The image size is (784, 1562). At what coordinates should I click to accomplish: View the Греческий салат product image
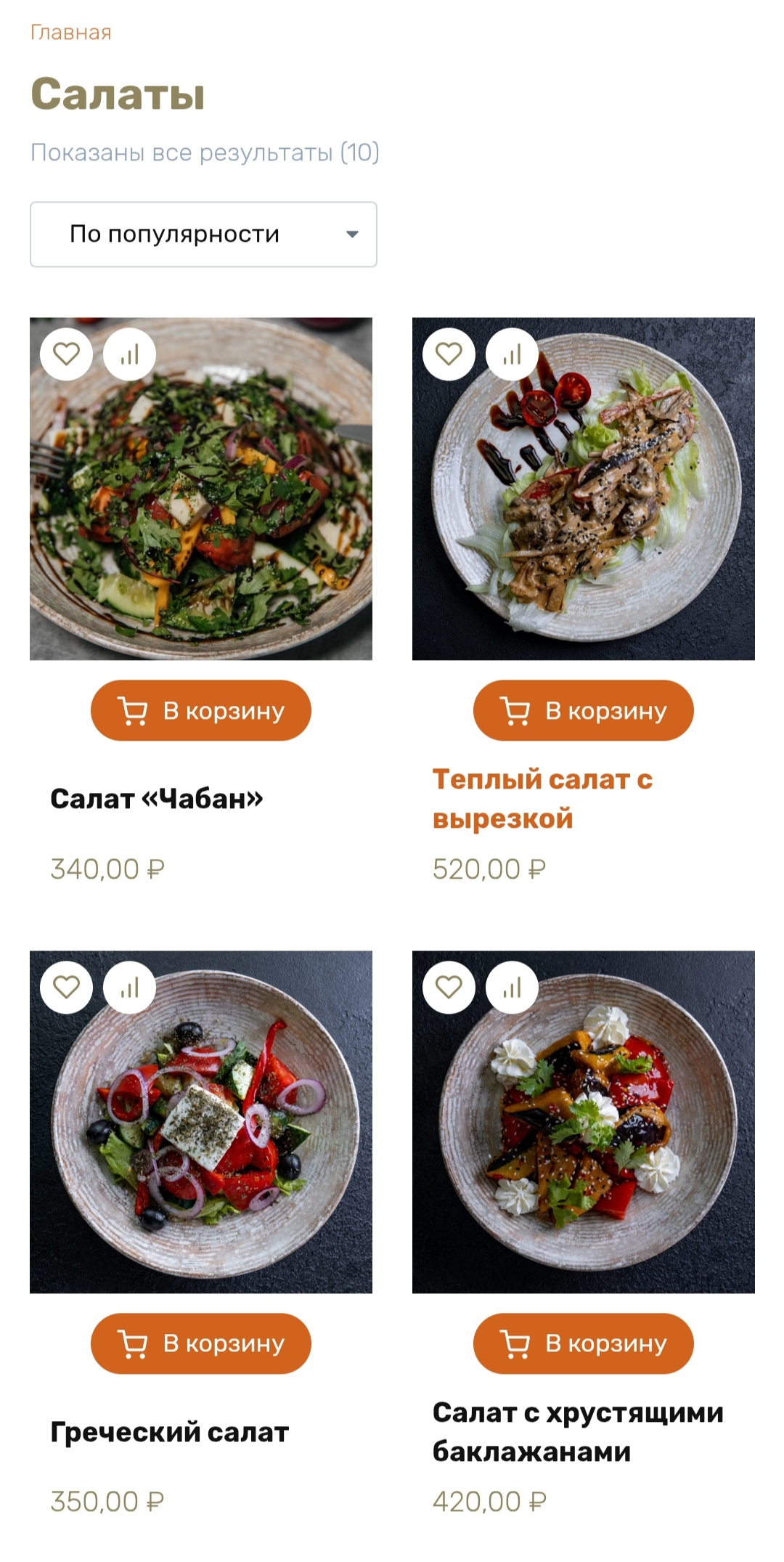201,1140
